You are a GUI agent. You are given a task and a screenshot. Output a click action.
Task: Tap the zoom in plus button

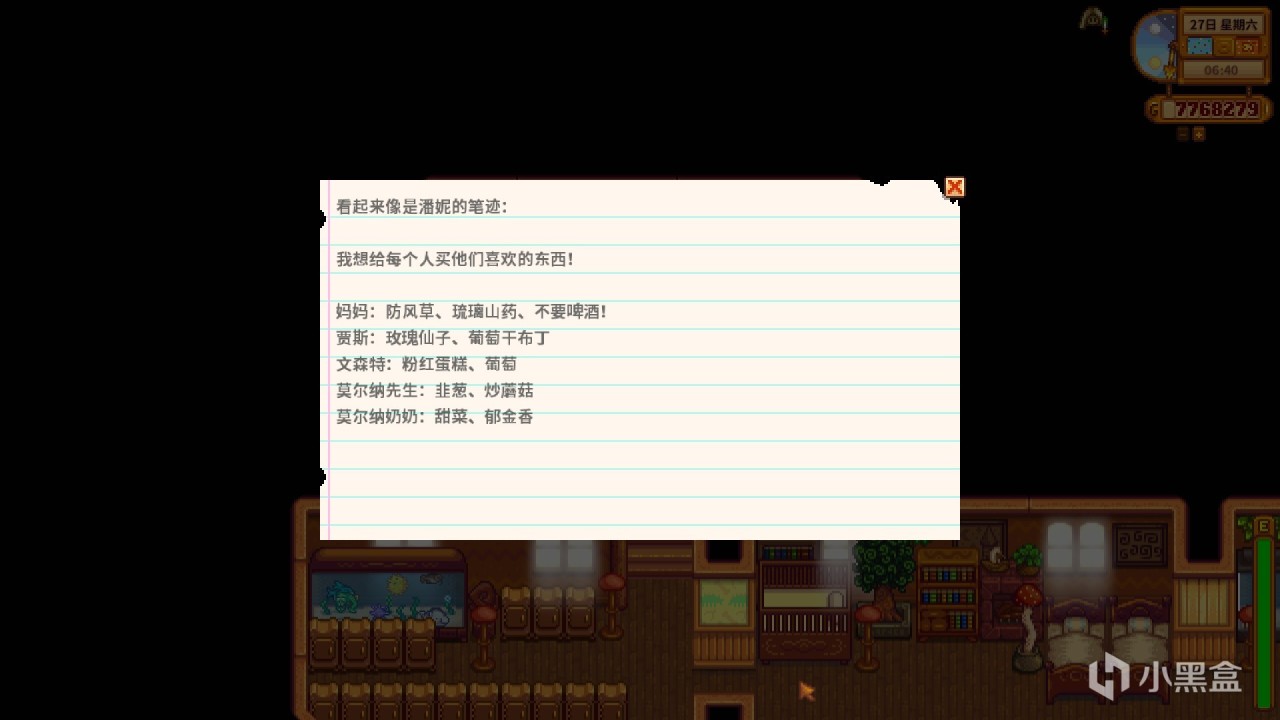pos(1199,134)
